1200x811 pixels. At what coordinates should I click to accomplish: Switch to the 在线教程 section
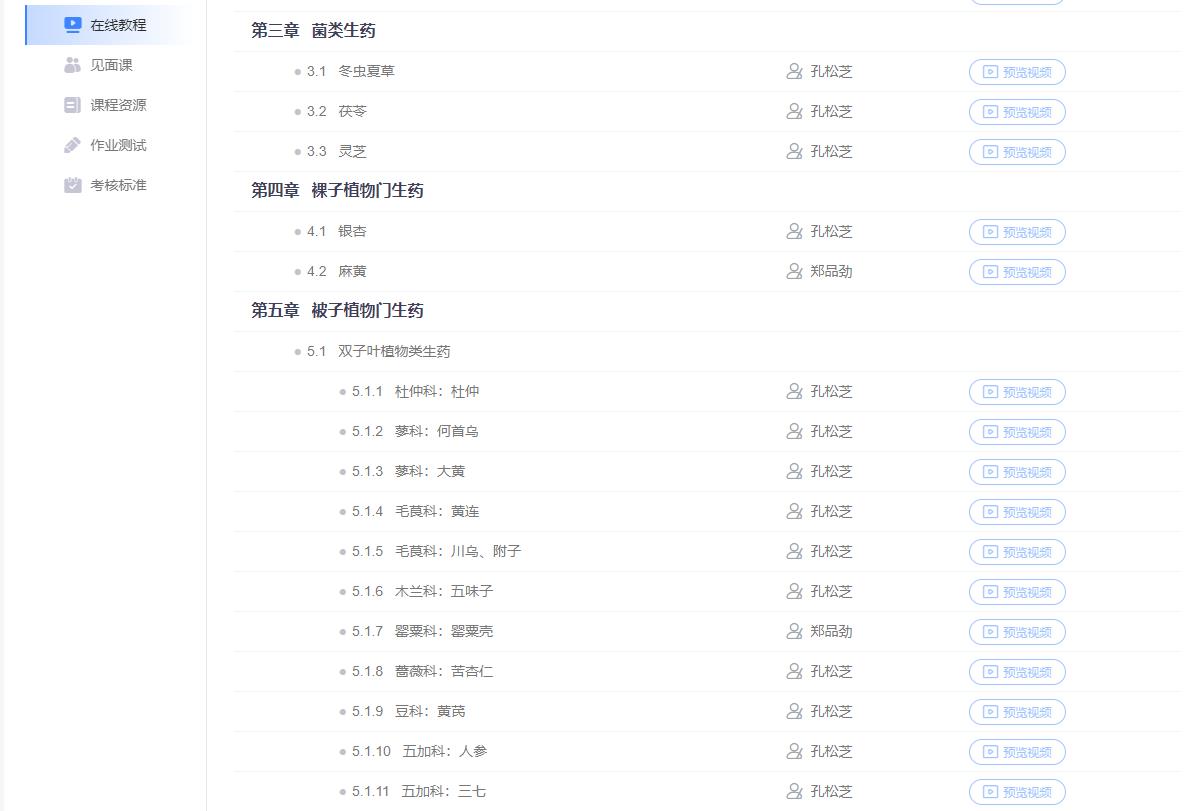click(117, 25)
